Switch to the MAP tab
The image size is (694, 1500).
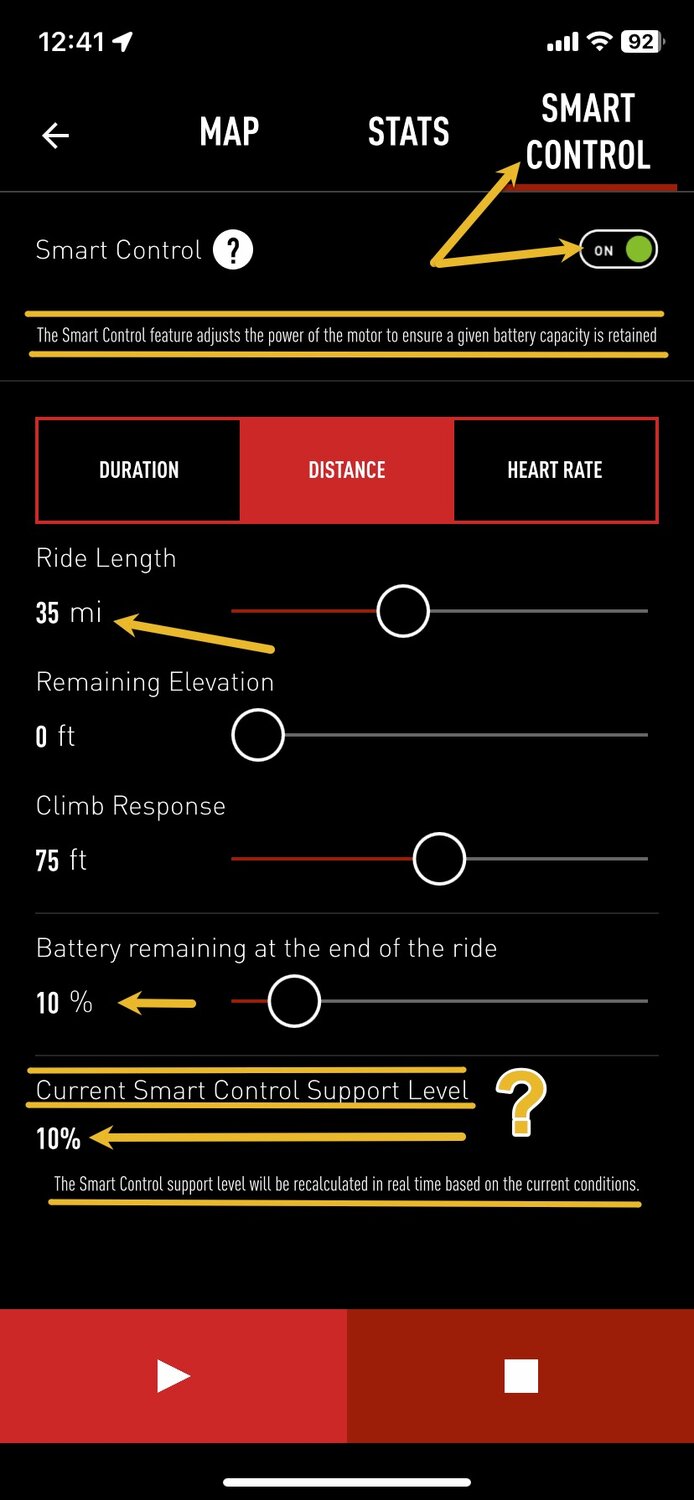coord(229,132)
